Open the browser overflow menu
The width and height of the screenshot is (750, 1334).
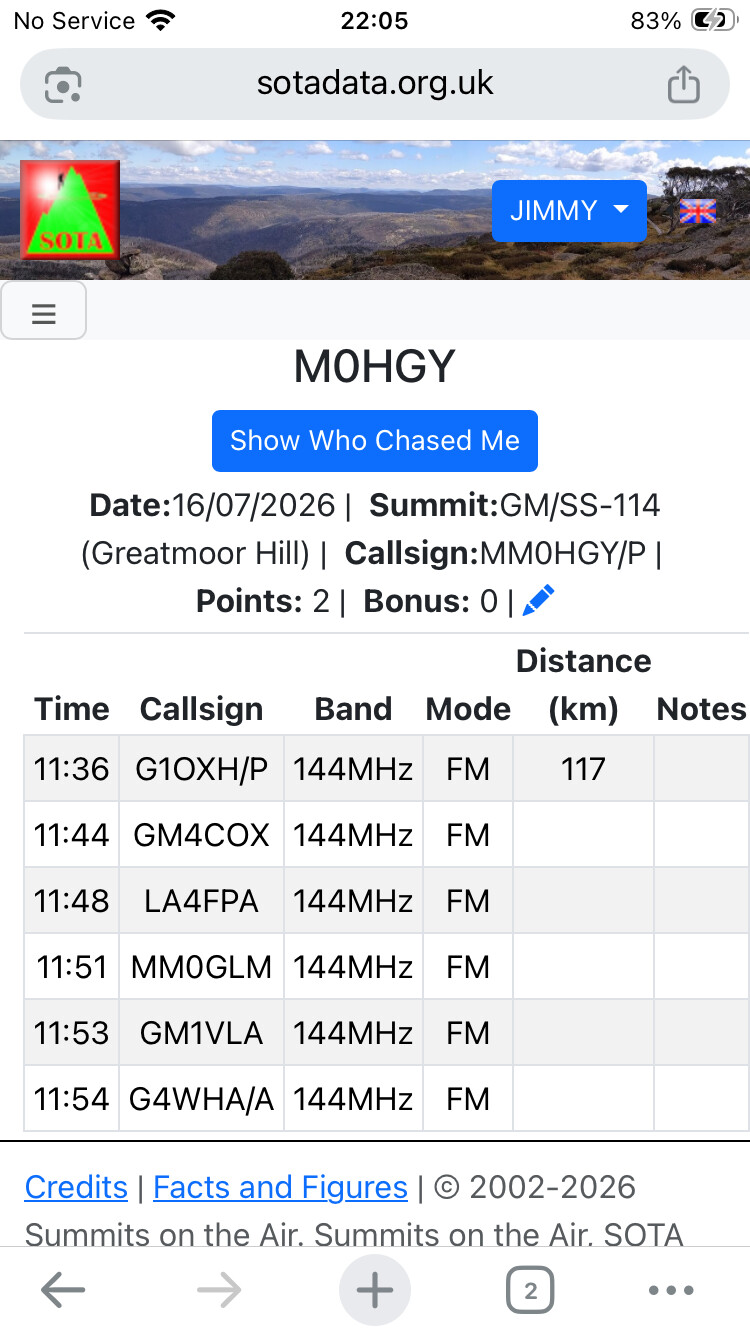tap(671, 1291)
